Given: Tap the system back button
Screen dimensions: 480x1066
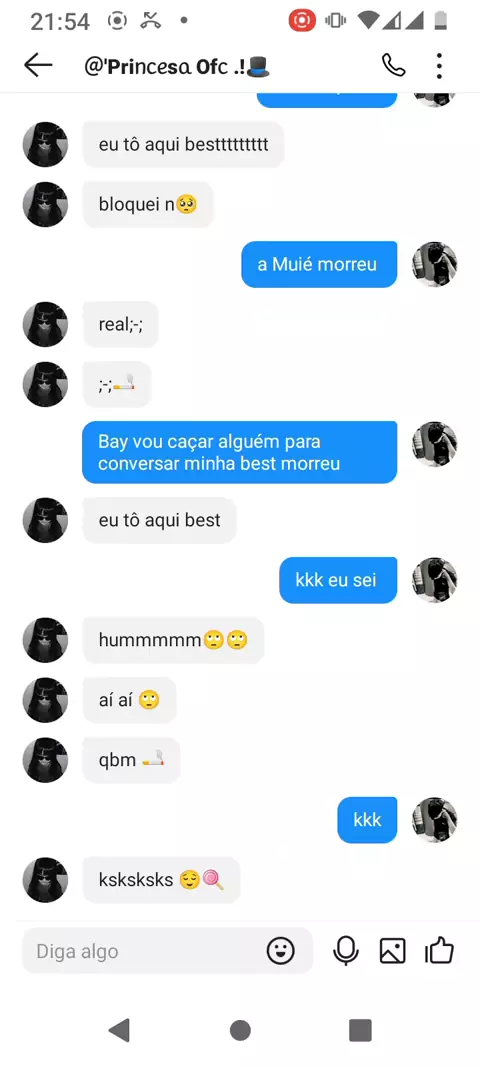Looking at the screenshot, I should click(x=120, y=1030).
